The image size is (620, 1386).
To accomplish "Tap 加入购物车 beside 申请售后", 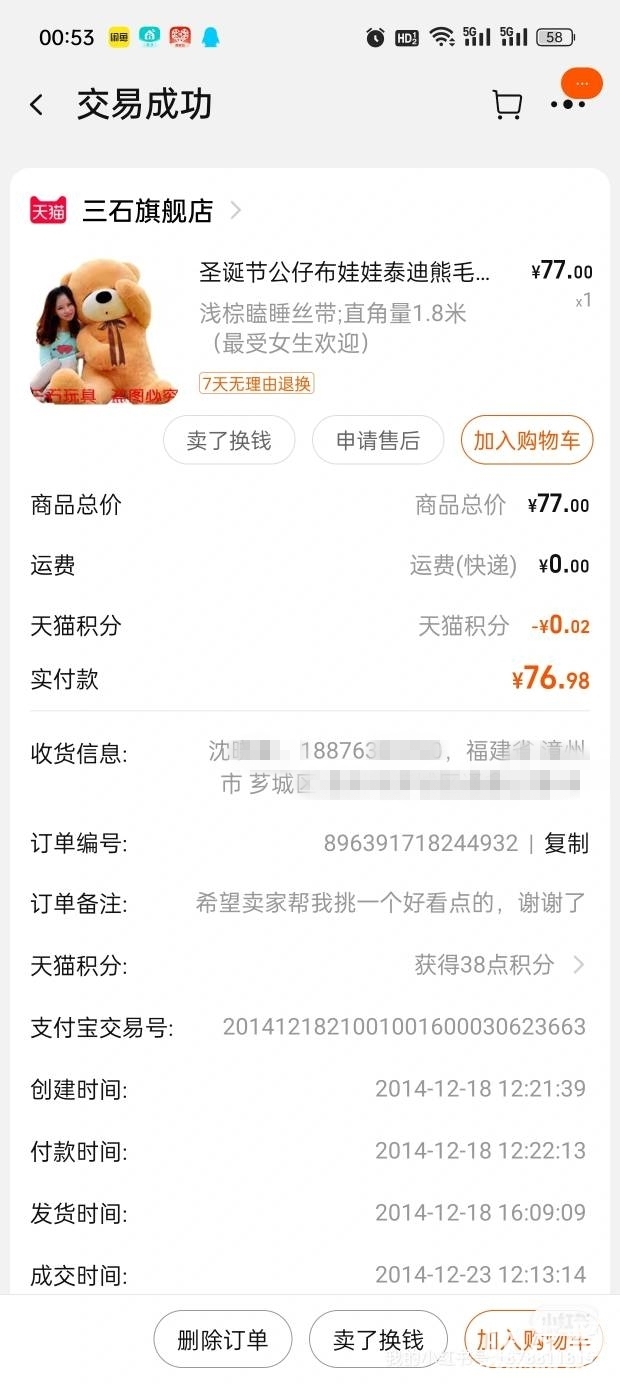I will pyautogui.click(x=526, y=441).
